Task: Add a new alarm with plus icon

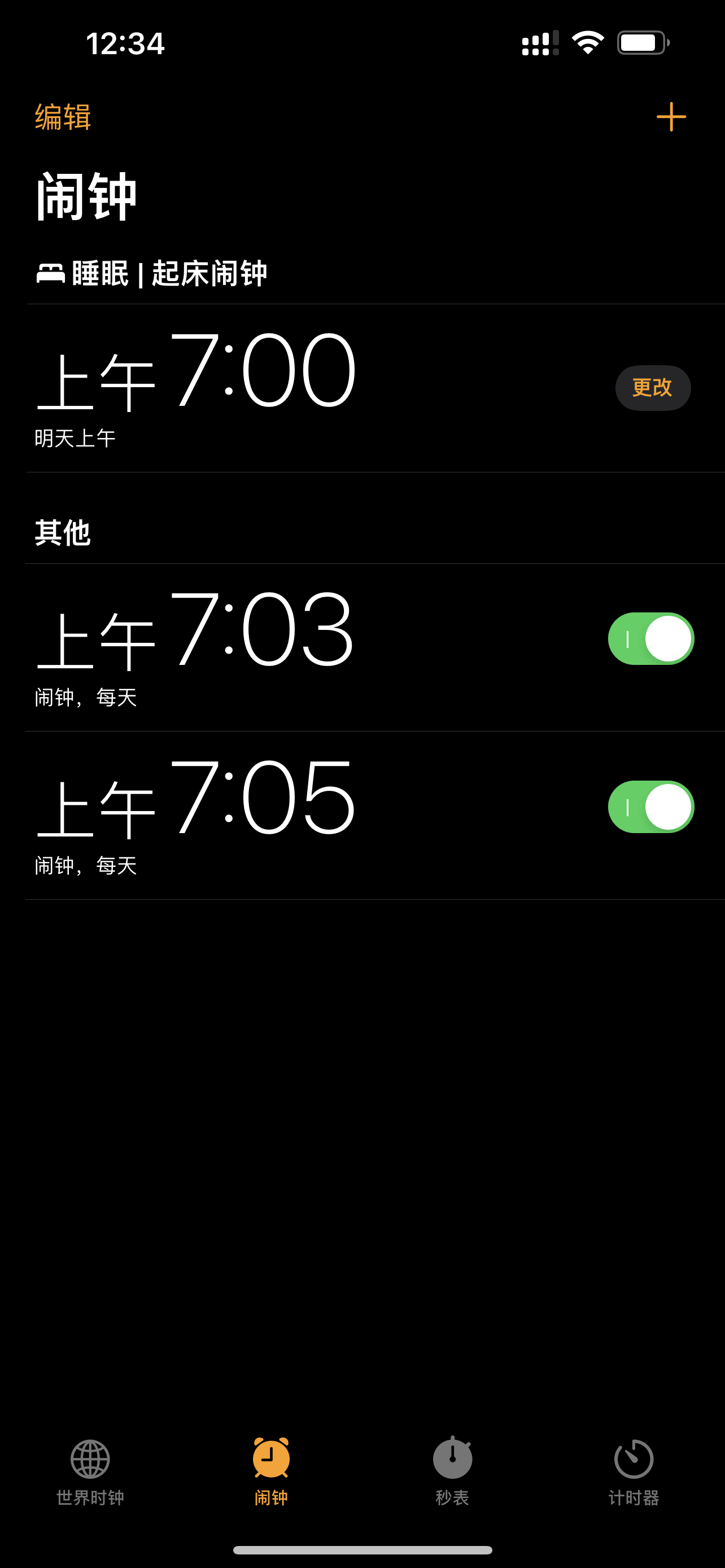Action: pos(671,116)
